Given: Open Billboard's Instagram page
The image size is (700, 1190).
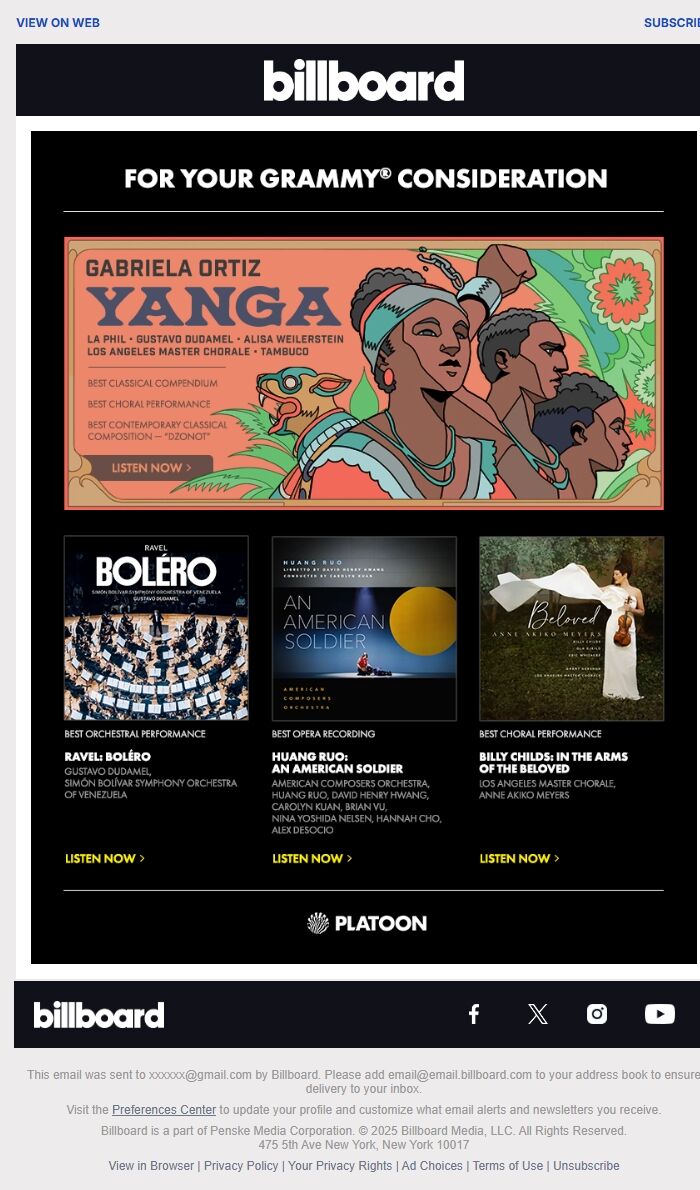Looking at the screenshot, I should [x=597, y=1014].
